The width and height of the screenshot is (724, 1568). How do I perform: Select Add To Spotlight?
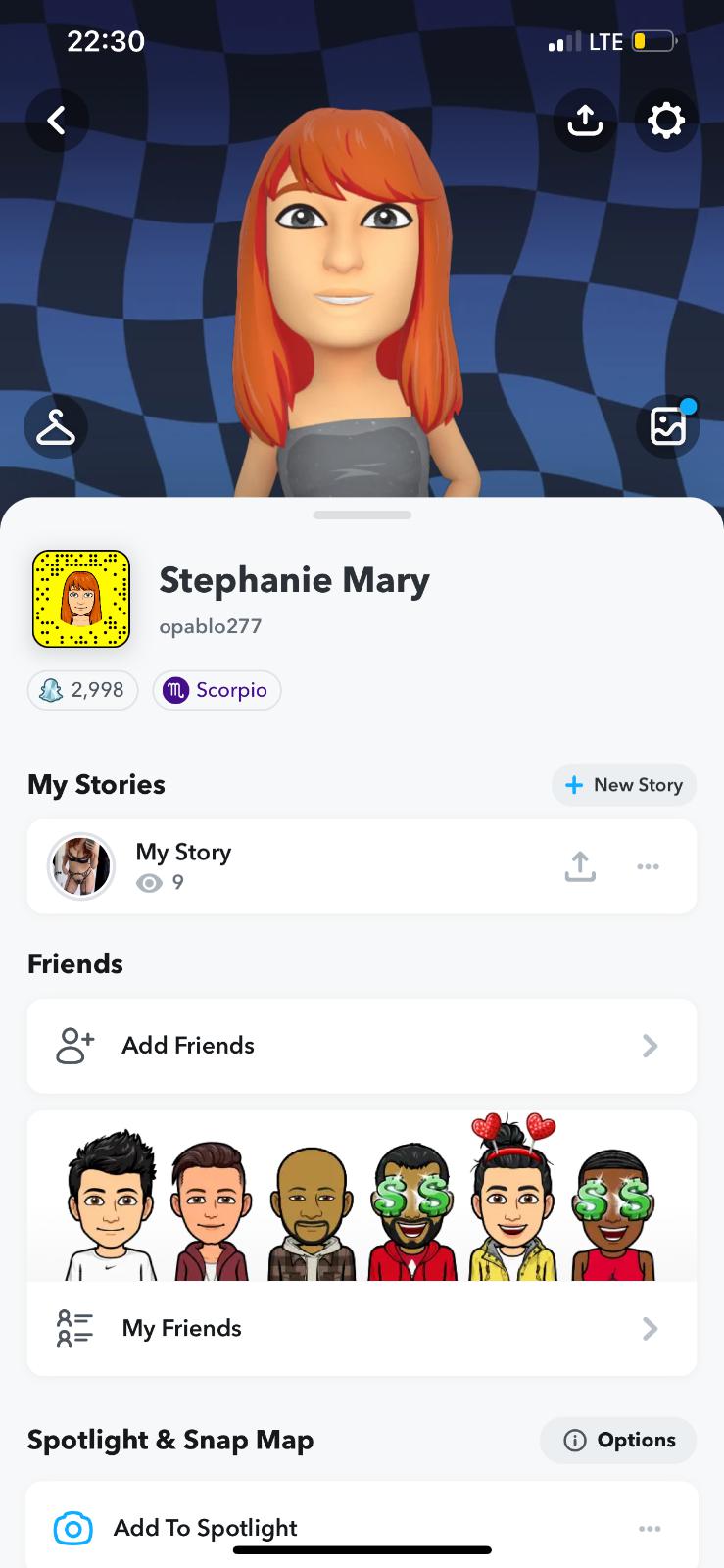(206, 1528)
